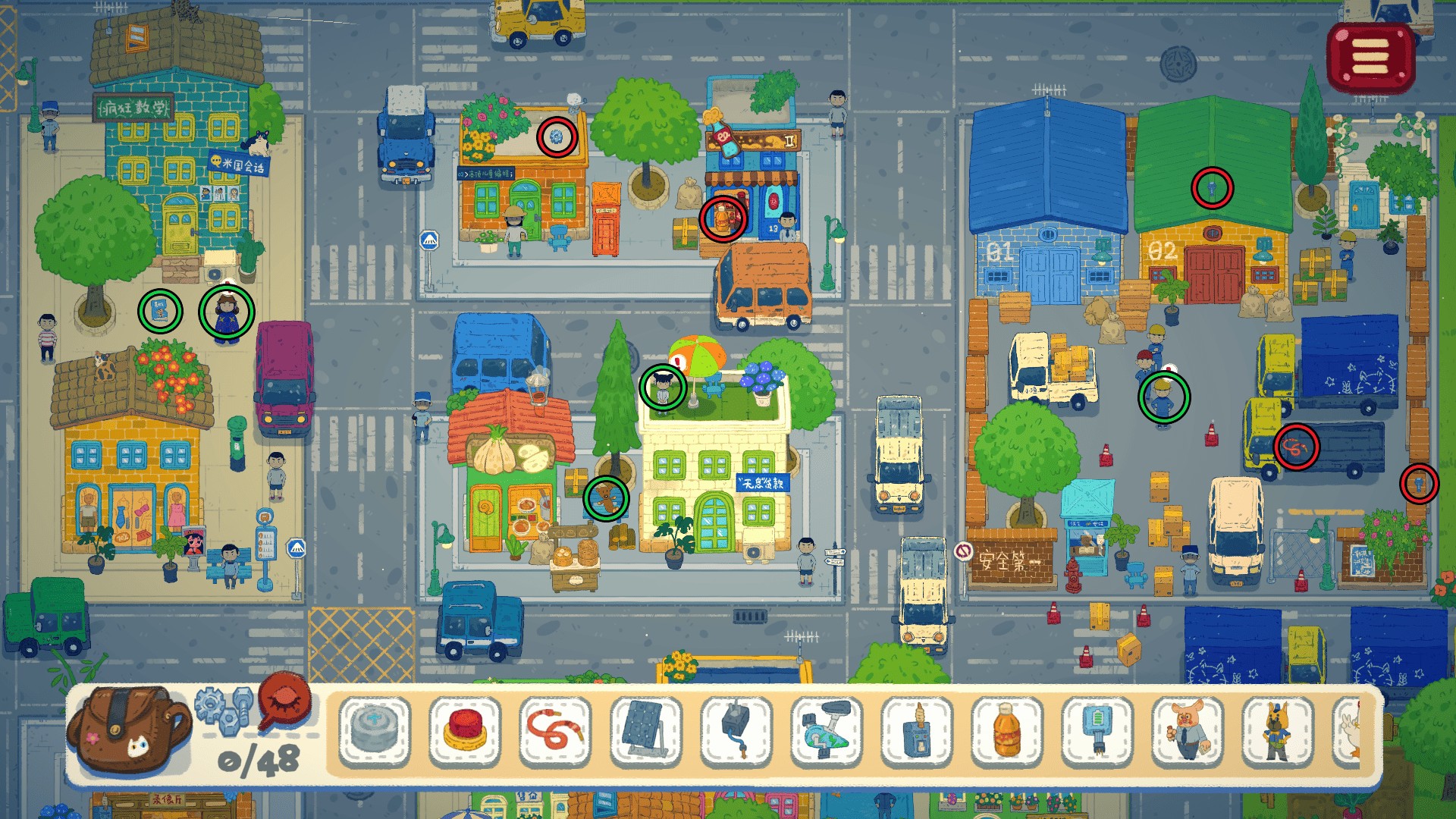Open the brown backpack inventory
Screen dimensions: 1456x819
click(x=127, y=728)
